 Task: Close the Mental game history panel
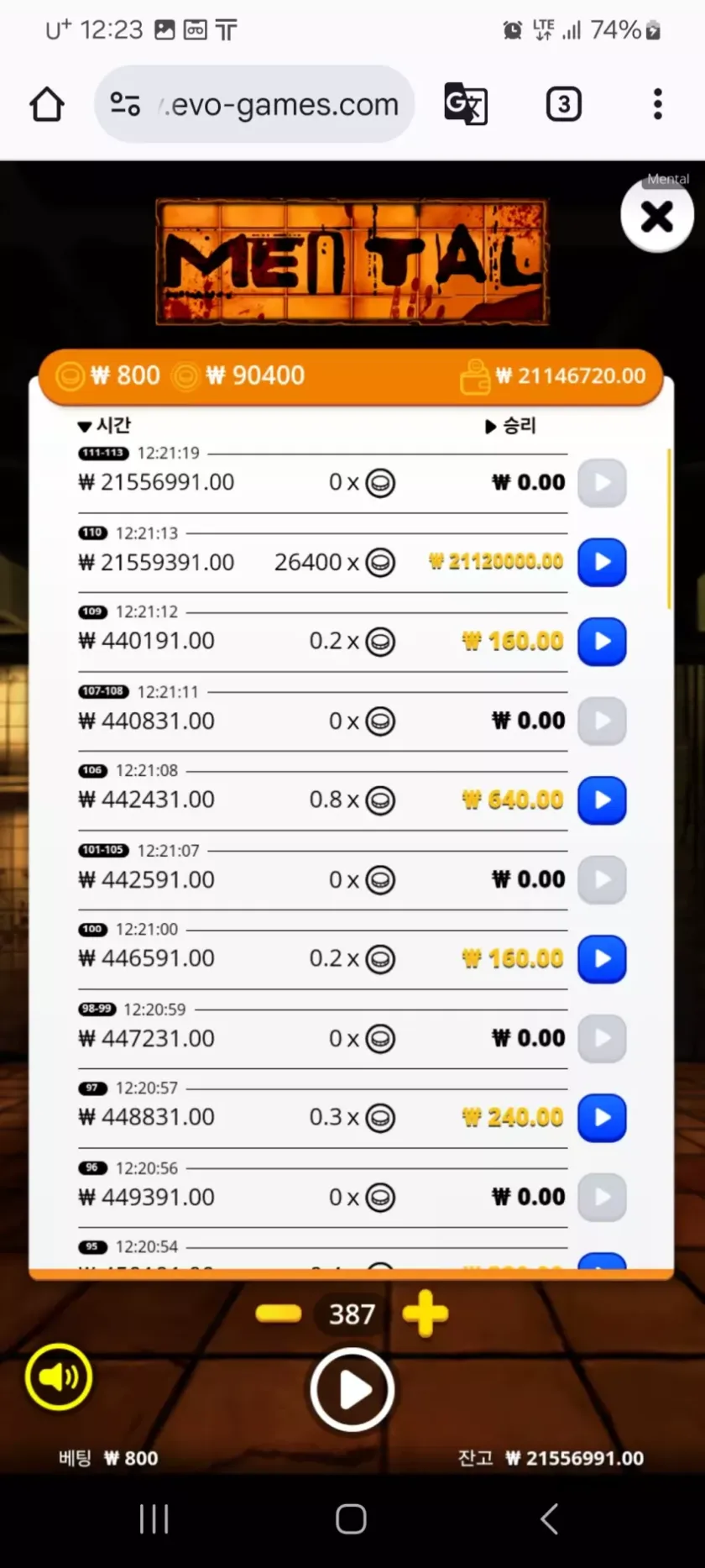pyautogui.click(x=656, y=217)
